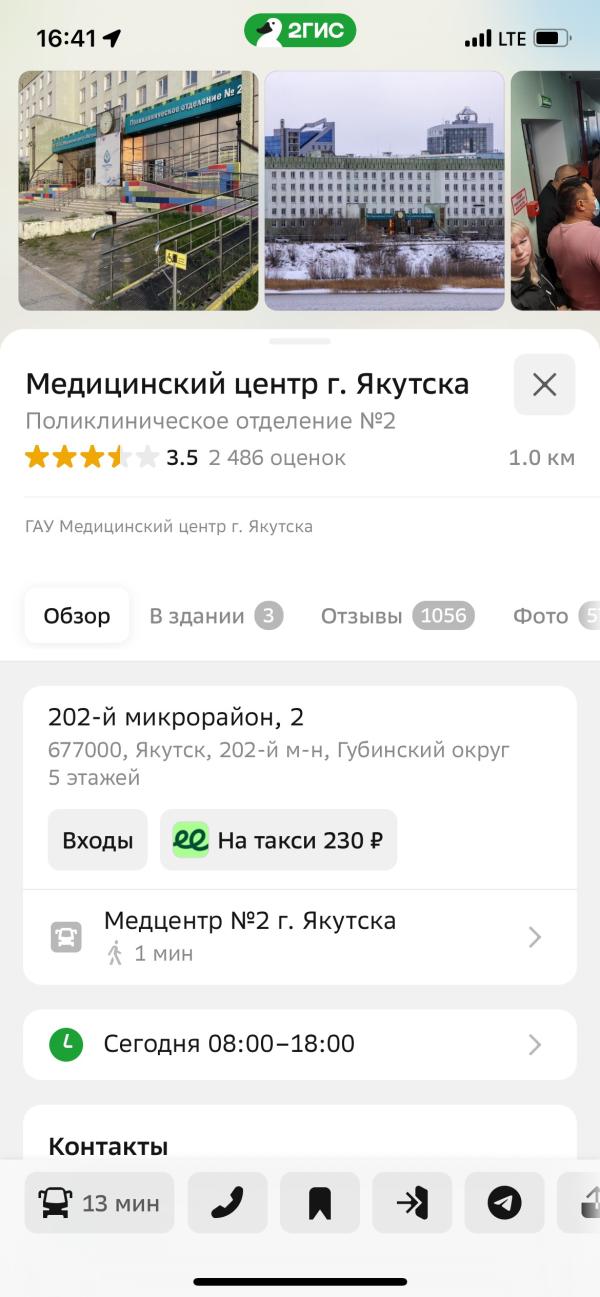The image size is (600, 1297).
Task: Show building entrances with Входы
Action: pyautogui.click(x=98, y=840)
